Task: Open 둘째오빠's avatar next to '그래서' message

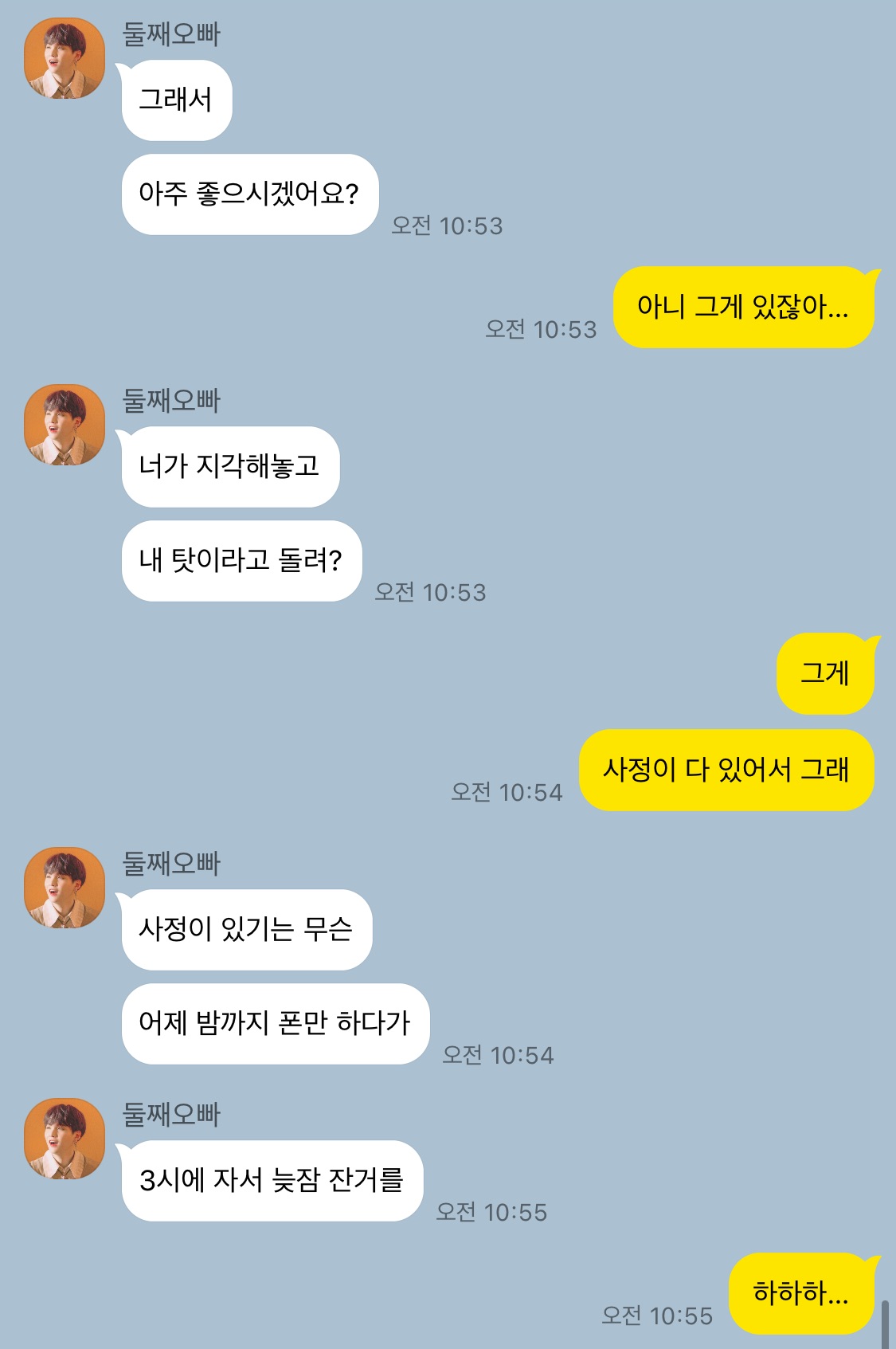Action: (x=65, y=59)
